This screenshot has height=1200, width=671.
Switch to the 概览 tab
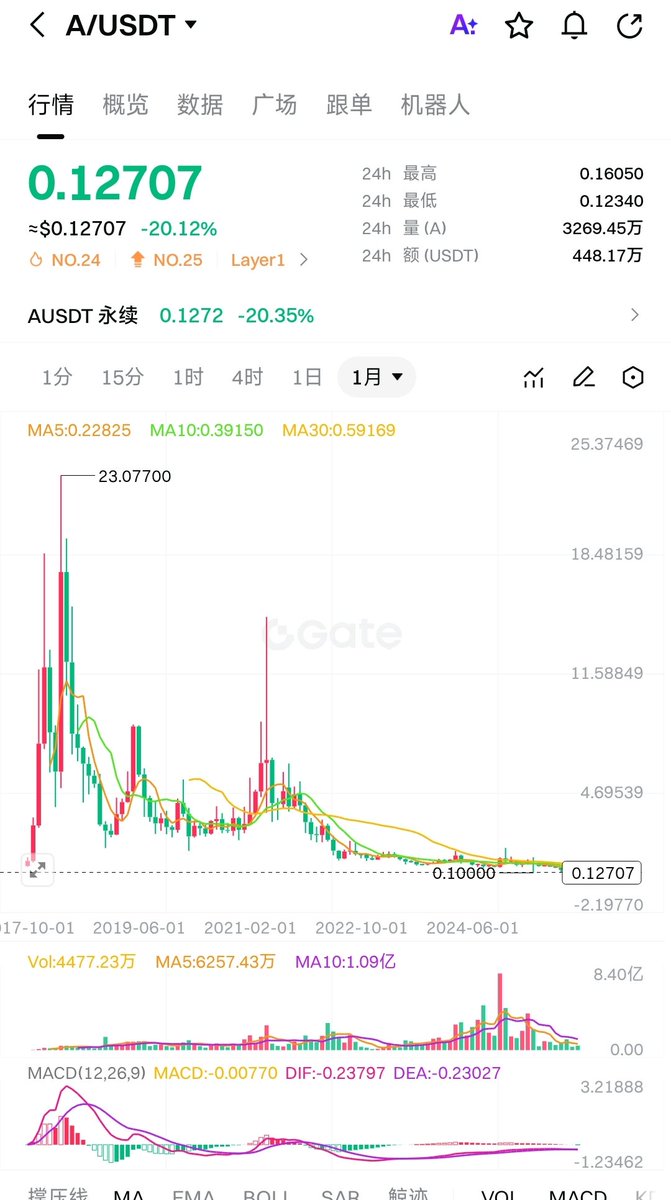(x=125, y=104)
